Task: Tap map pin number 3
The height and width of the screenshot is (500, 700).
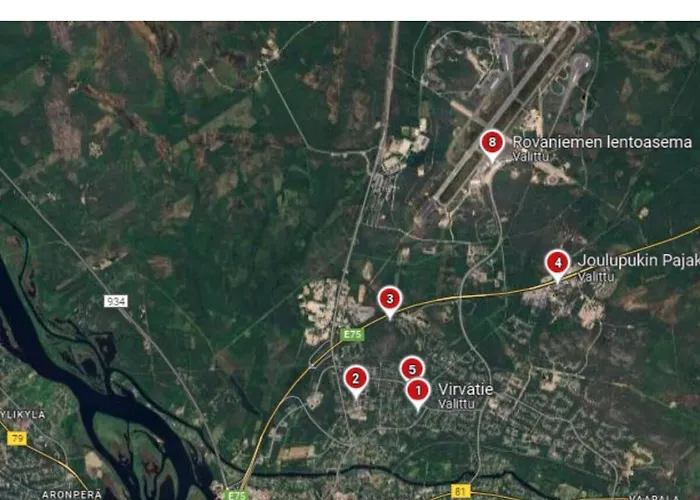Action: click(x=390, y=299)
